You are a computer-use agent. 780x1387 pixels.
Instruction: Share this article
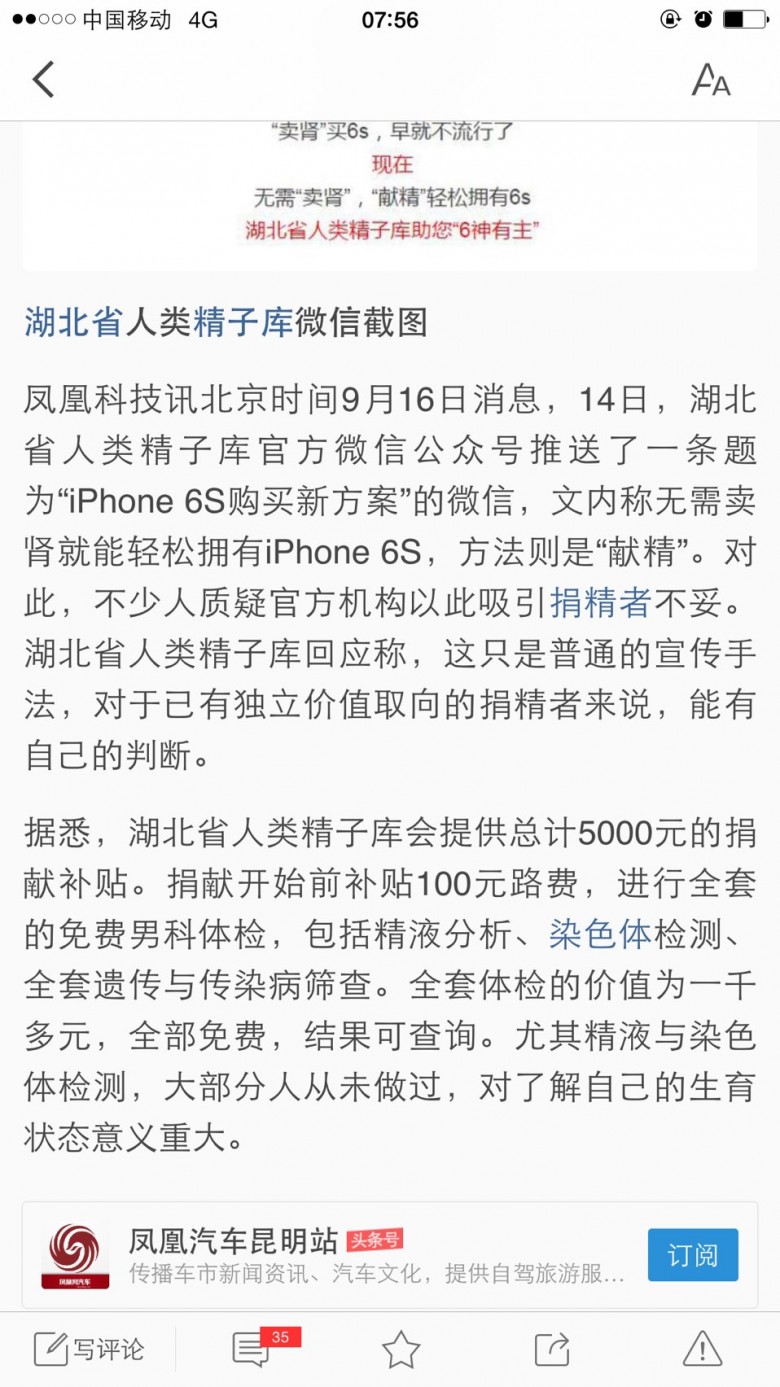coord(551,1349)
